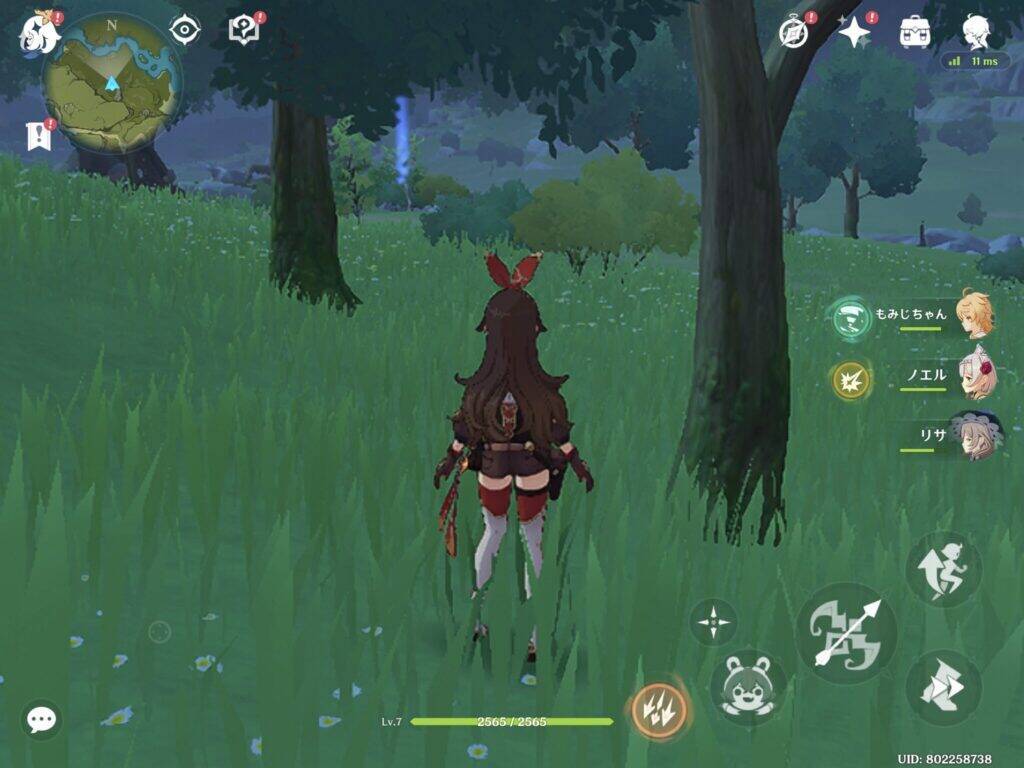Switch to party member ノエル
The image size is (1024, 768).
point(976,376)
